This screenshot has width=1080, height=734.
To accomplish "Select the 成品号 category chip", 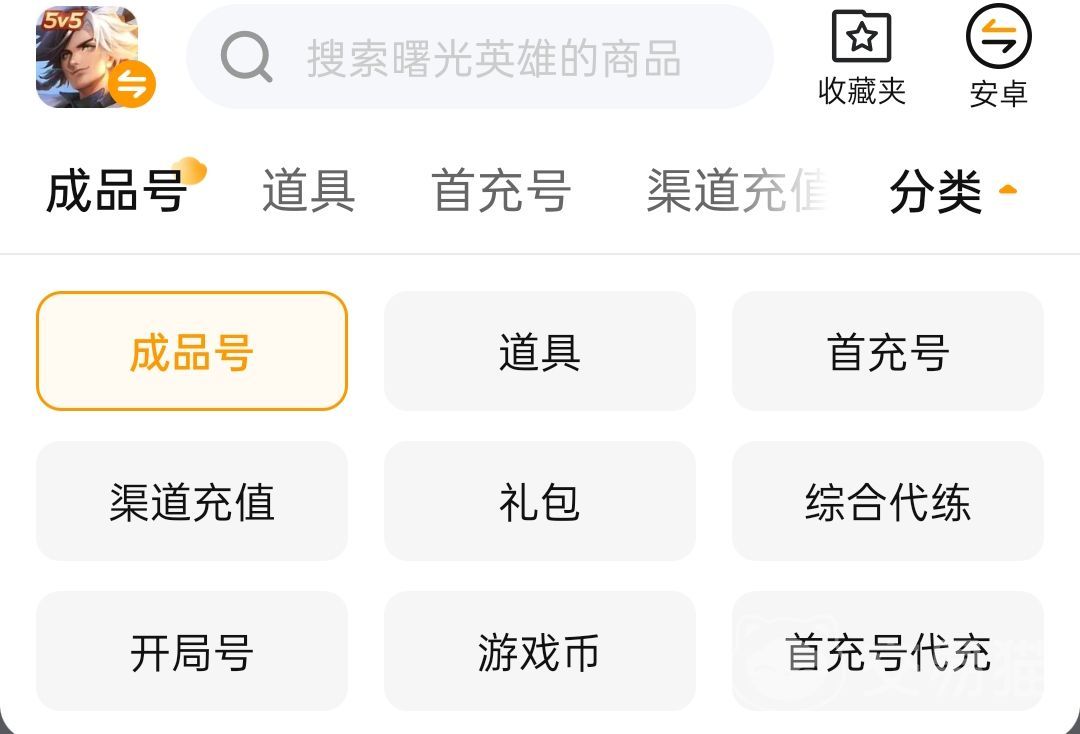I will pos(192,352).
